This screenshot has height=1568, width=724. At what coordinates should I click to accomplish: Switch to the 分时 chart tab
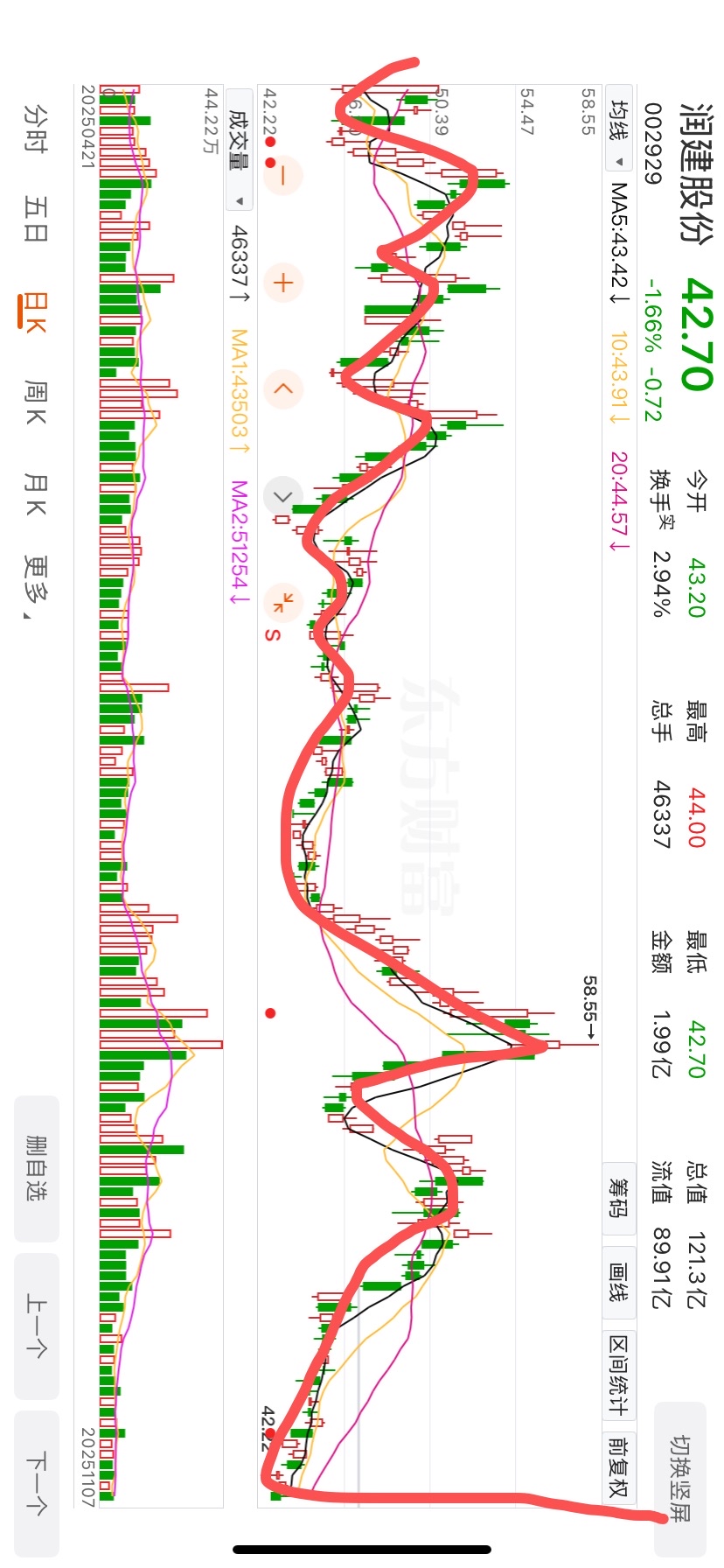tap(36, 129)
